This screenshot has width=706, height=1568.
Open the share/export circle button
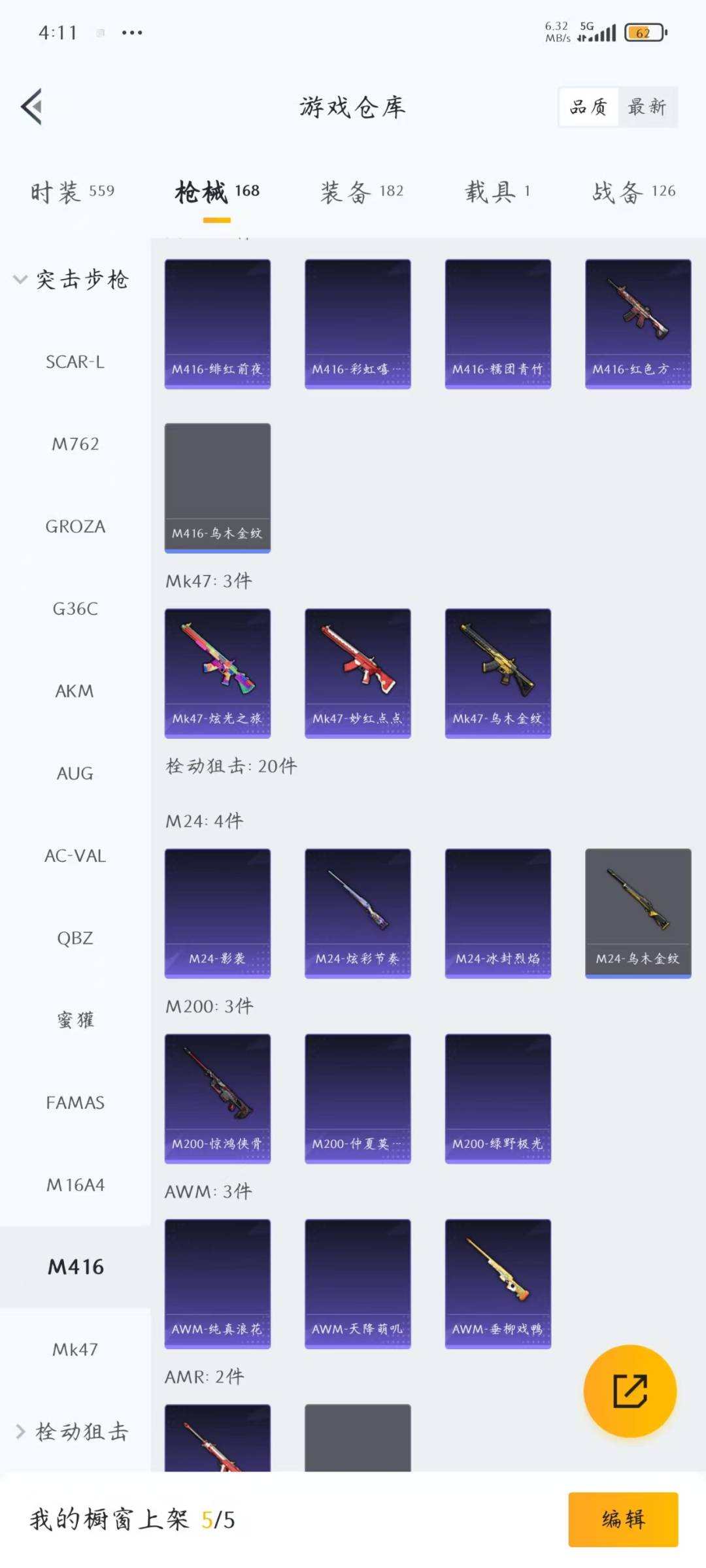pos(630,1391)
